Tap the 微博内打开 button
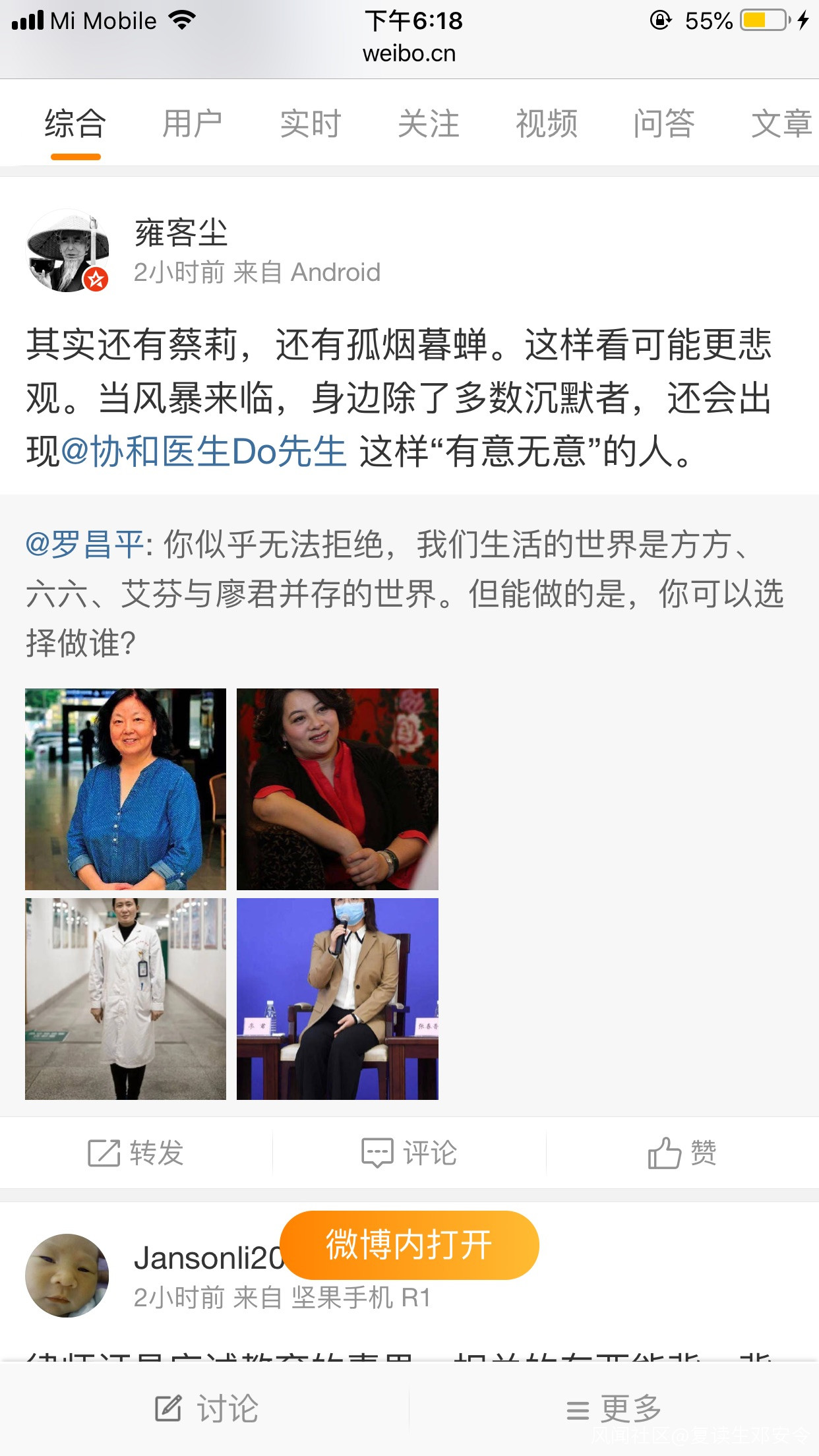 (x=409, y=1245)
